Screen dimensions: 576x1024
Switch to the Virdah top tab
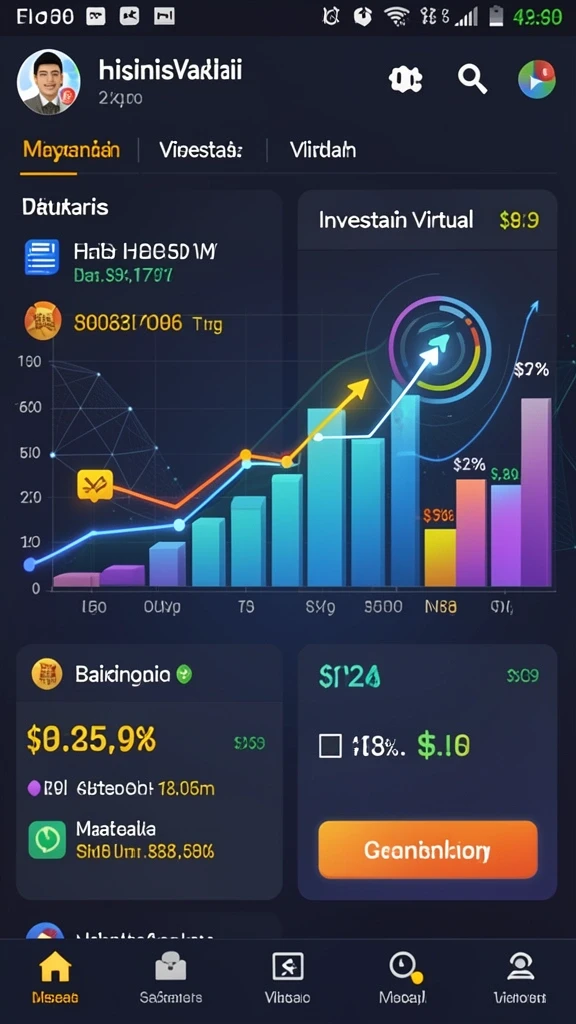[x=323, y=150]
